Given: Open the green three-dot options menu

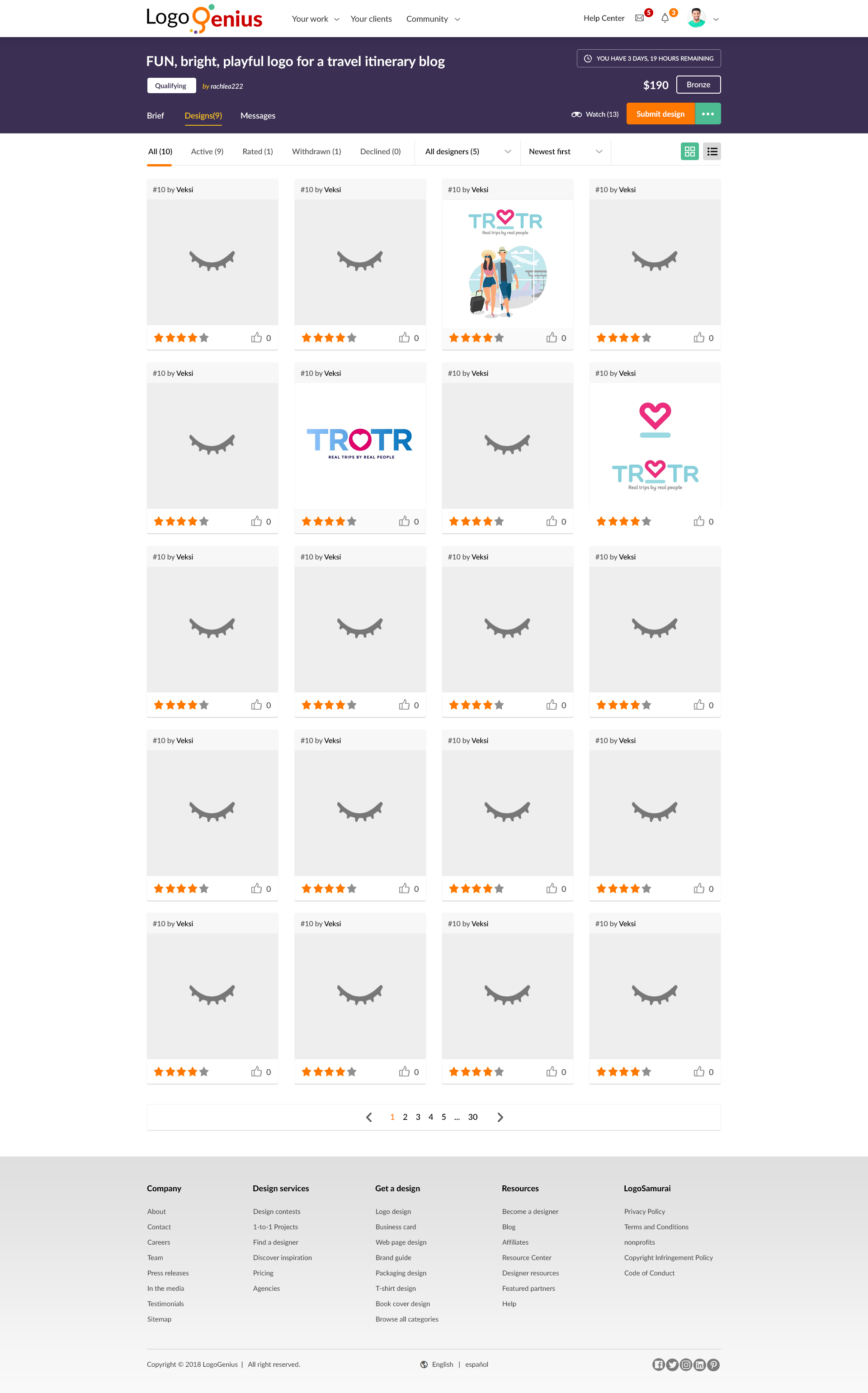Looking at the screenshot, I should [708, 114].
